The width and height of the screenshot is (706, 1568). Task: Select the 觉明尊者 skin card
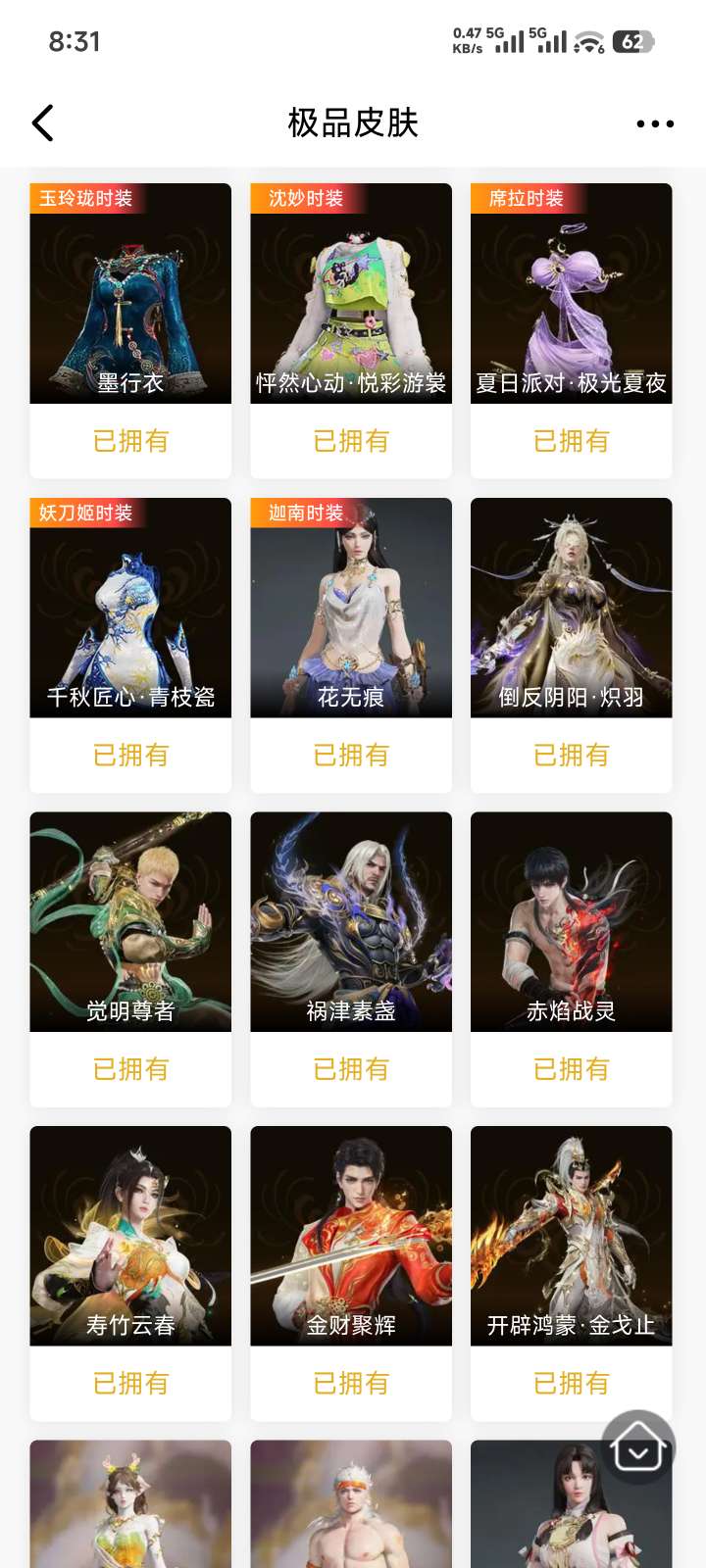pos(130,921)
